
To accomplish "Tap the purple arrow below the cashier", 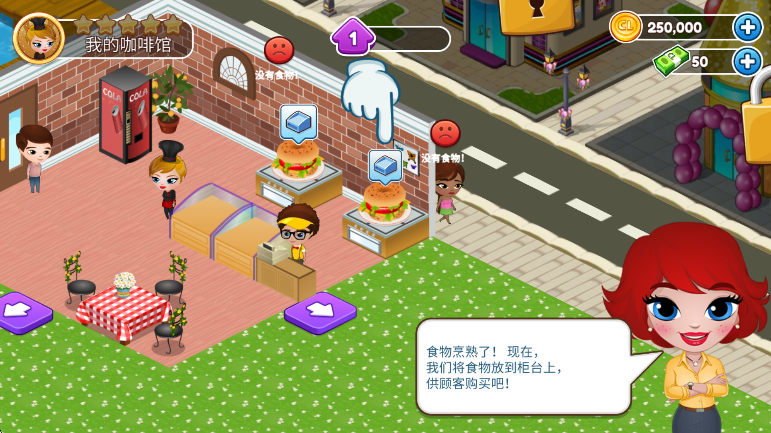I will tap(320, 312).
